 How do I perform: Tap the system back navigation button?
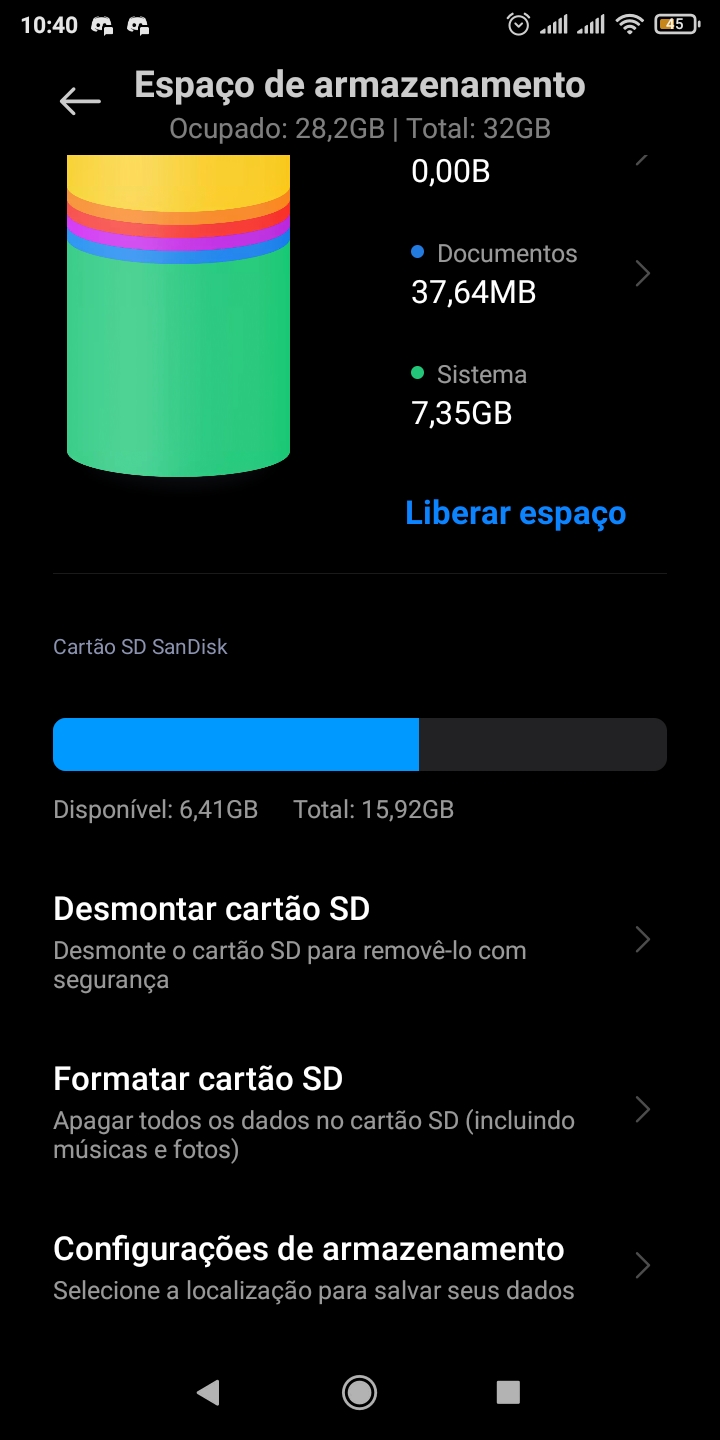coord(208,1392)
